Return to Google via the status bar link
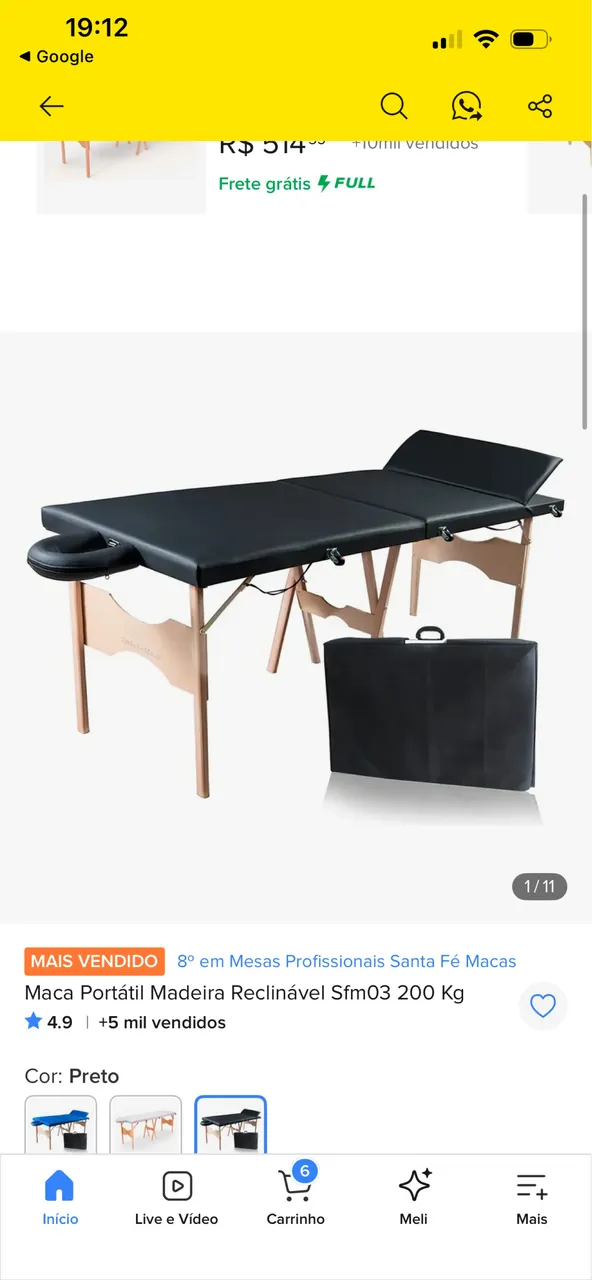Screen dimensions: 592x1280 point(56,57)
